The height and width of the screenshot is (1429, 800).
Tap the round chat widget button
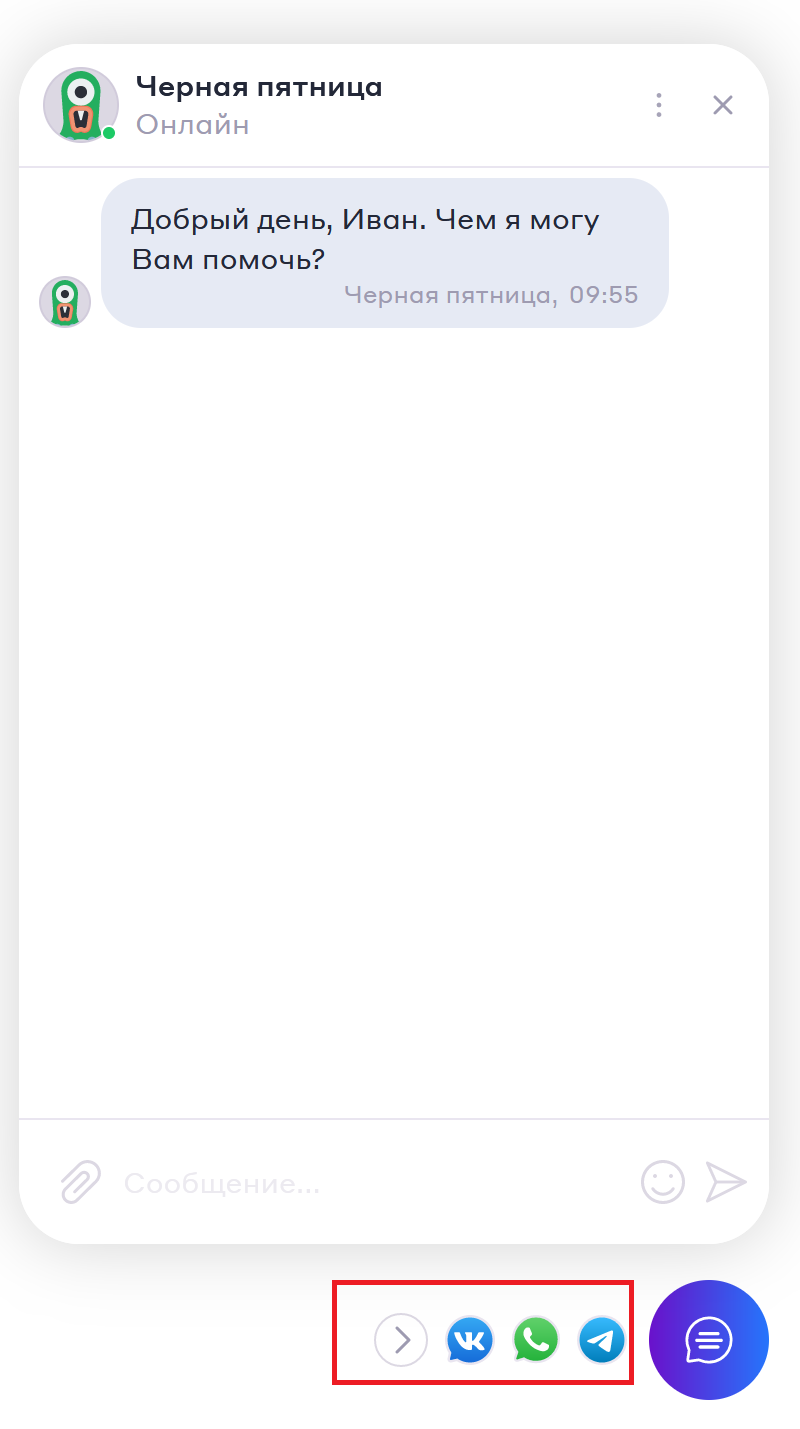[709, 1339]
